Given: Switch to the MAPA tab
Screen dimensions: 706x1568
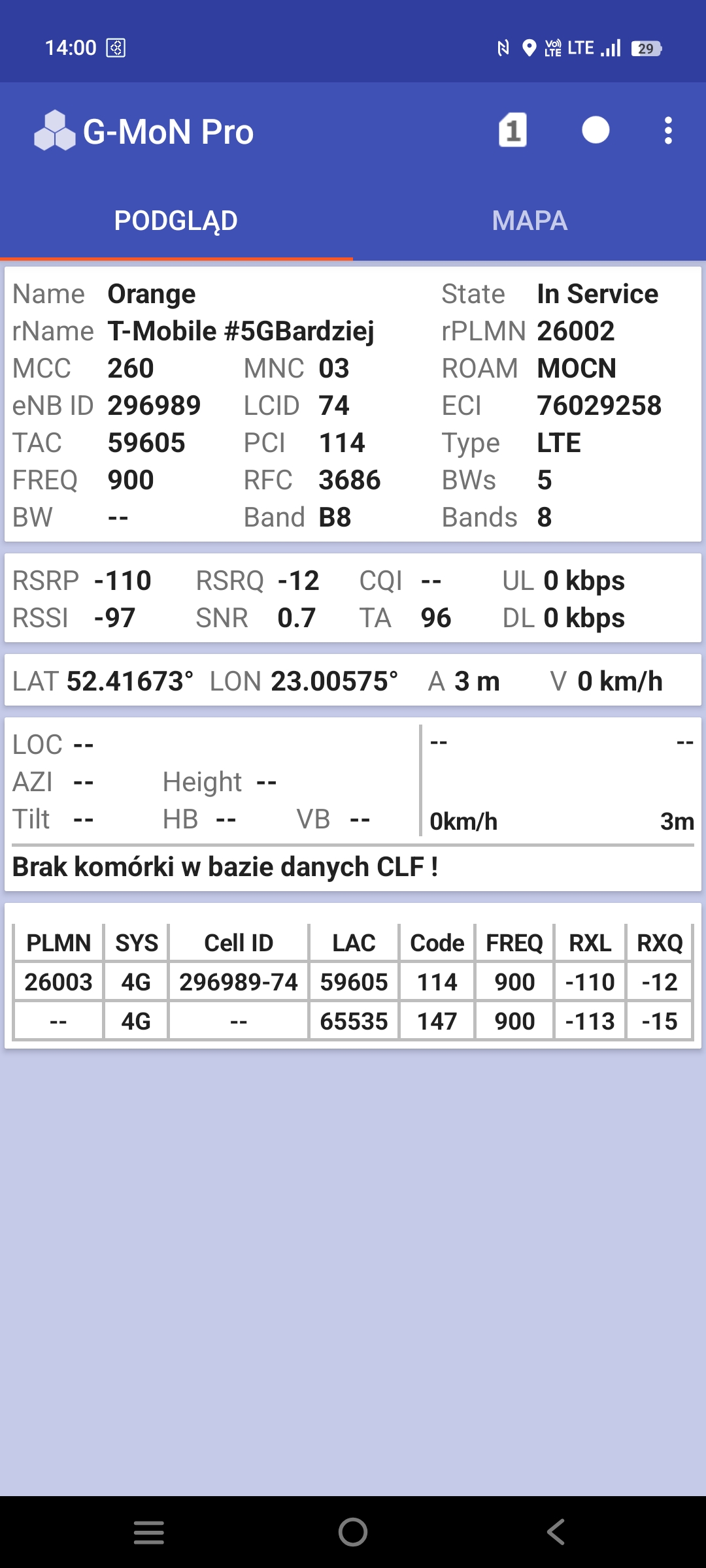Looking at the screenshot, I should pos(529,221).
